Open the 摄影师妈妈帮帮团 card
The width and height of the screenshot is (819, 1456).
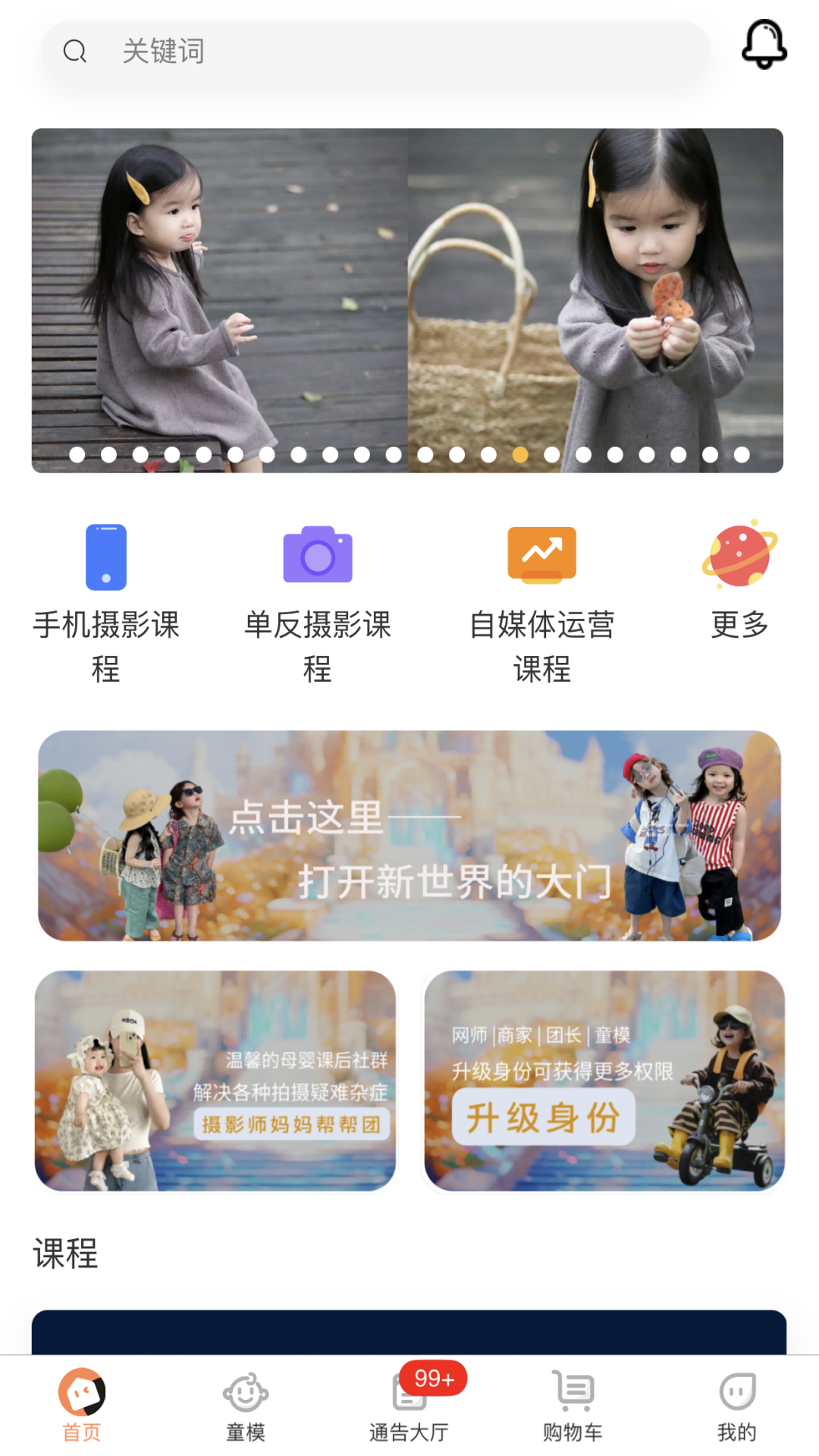click(215, 1081)
